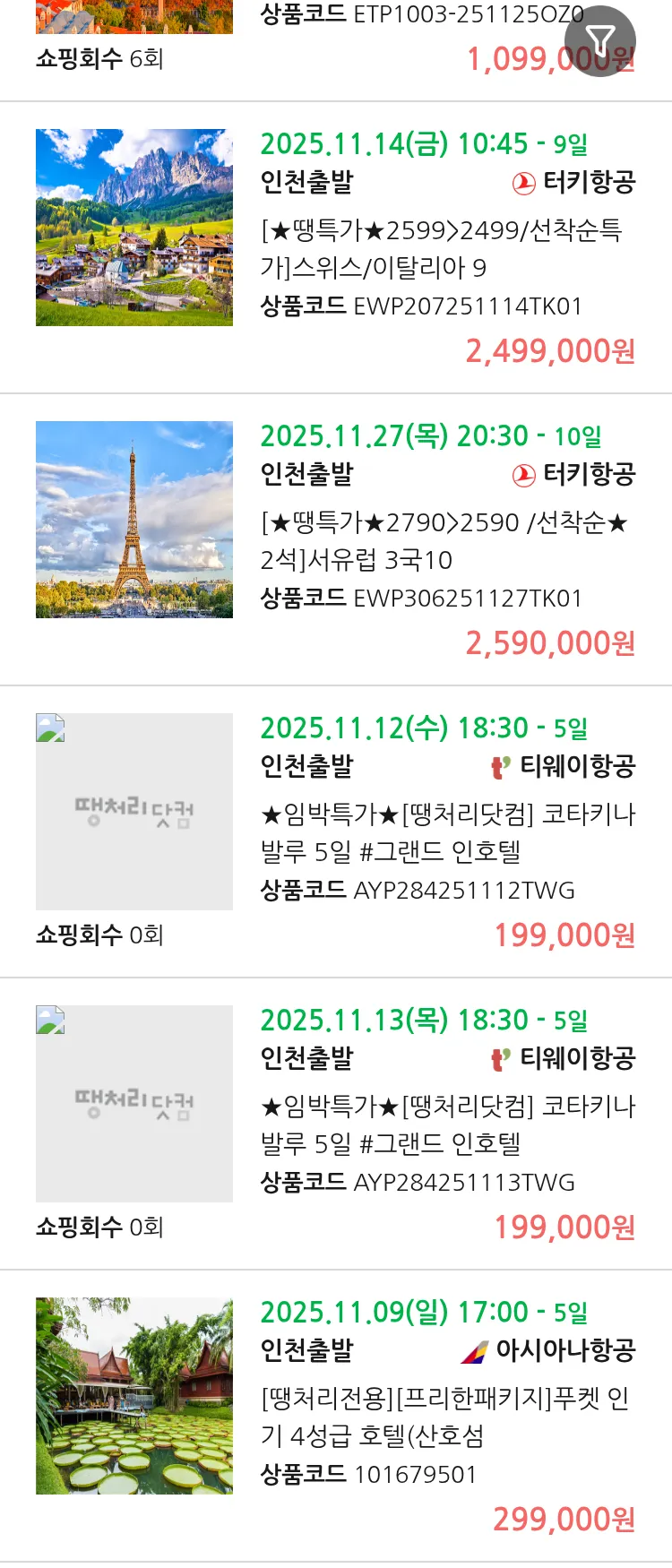Open the 푸켓 아시아나항공 package for 299,000원
This screenshot has width=672, height=1568.
(x=444, y=1417)
